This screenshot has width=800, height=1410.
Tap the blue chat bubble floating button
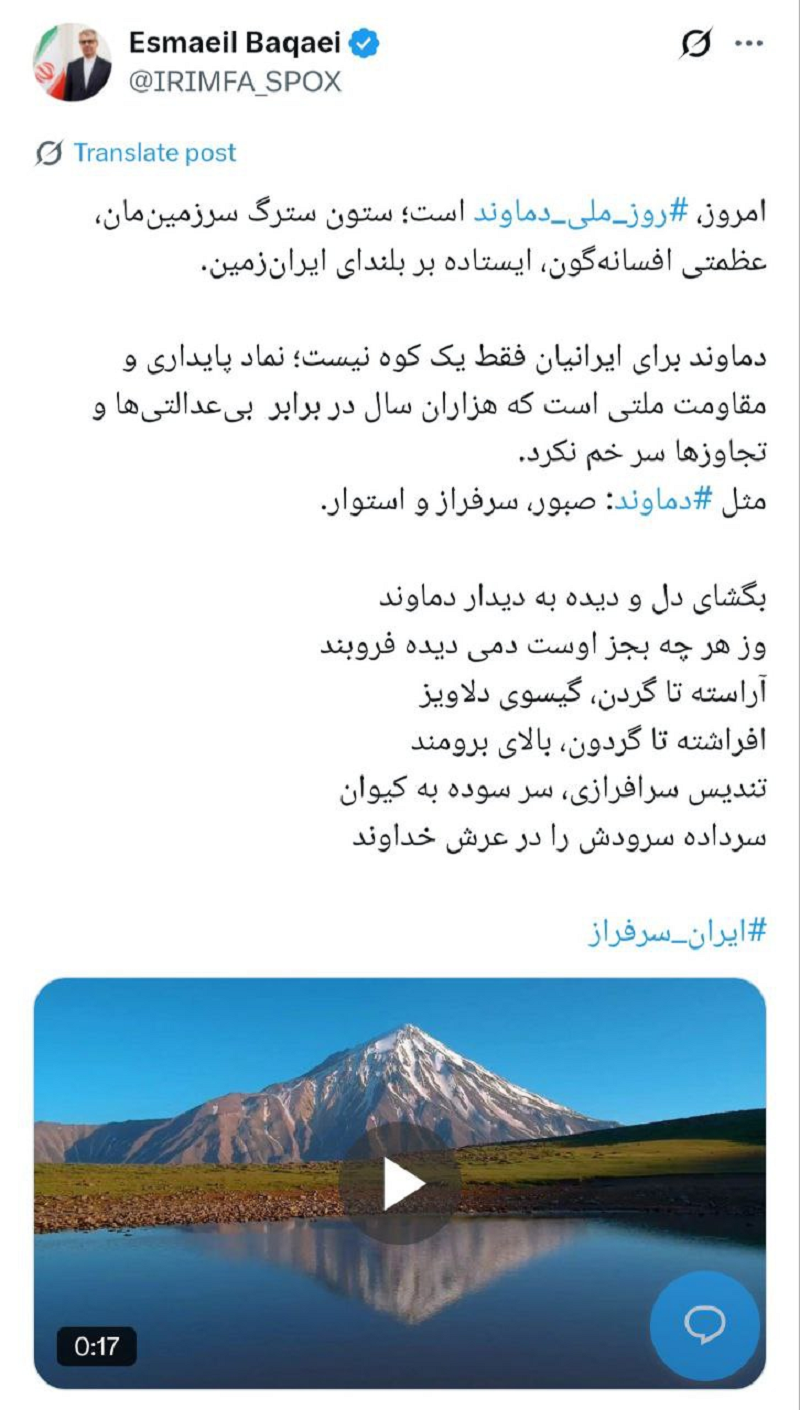point(705,1326)
